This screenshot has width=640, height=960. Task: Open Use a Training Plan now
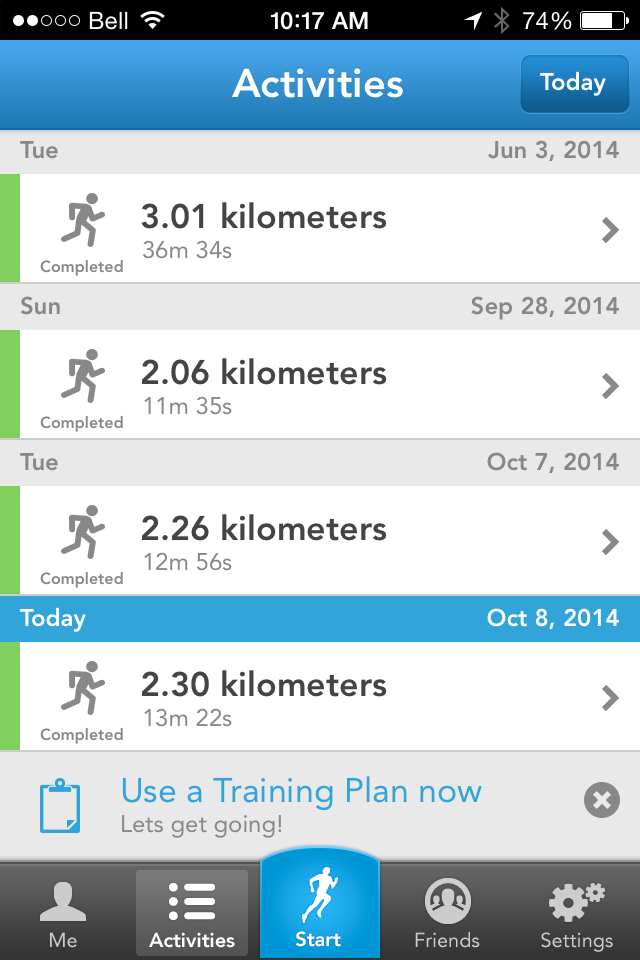coord(300,803)
